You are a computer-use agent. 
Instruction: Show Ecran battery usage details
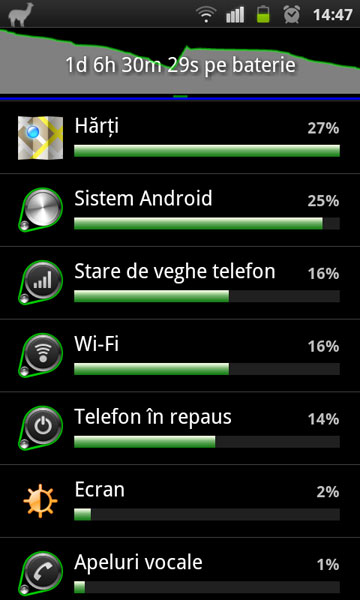(180, 501)
